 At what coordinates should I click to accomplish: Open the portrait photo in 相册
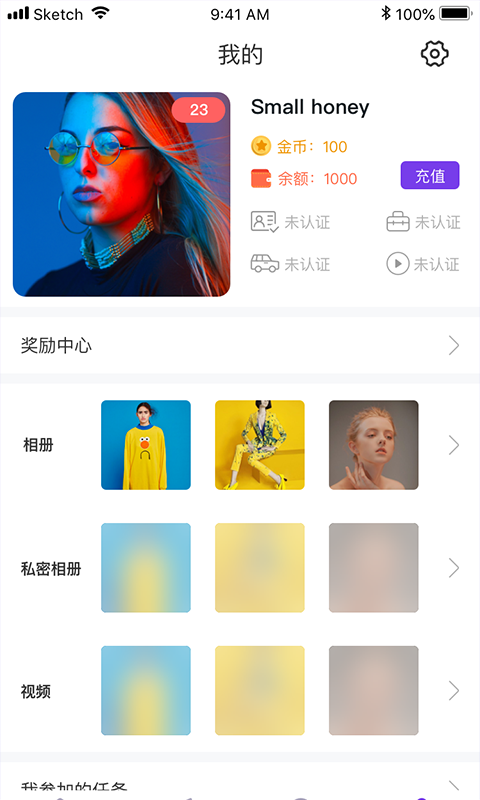pyautogui.click(x=373, y=445)
